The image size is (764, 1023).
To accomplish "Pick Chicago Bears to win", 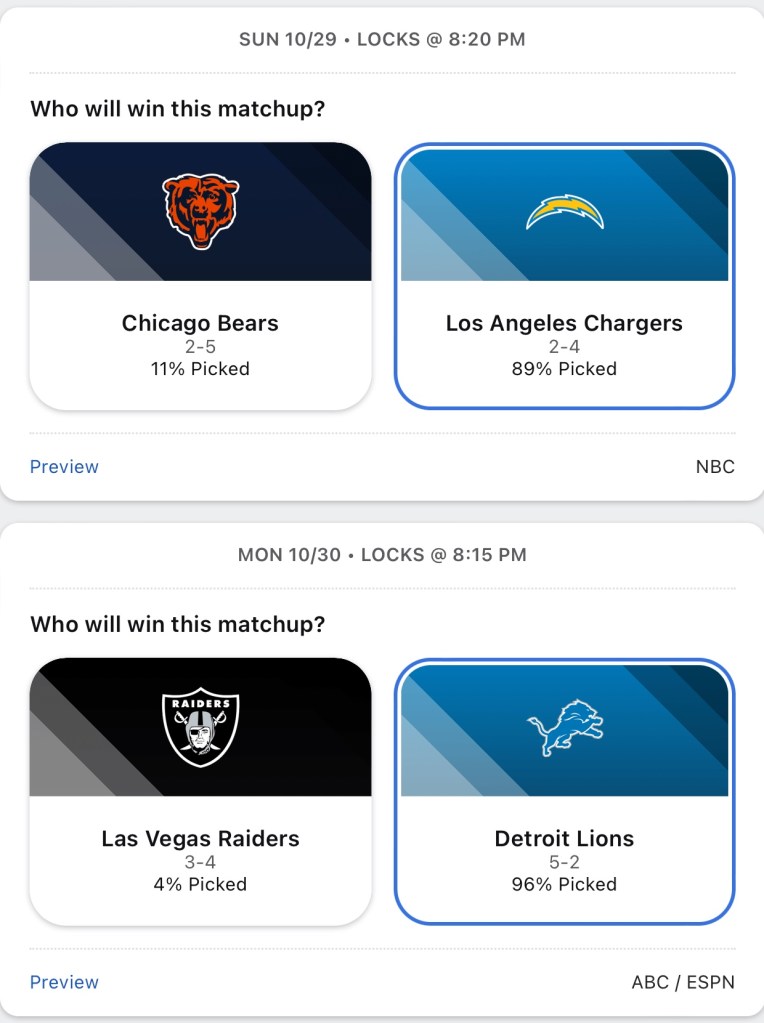I will [x=200, y=276].
